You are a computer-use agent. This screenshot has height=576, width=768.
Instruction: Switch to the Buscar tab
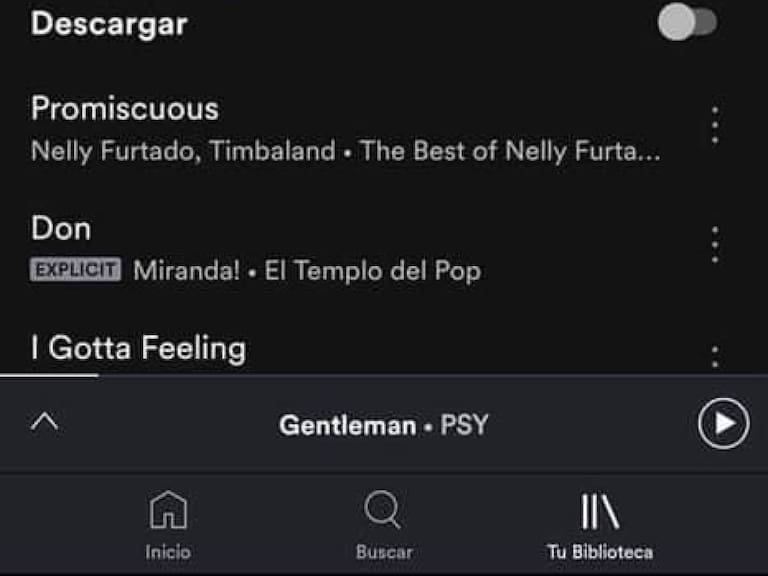pyautogui.click(x=383, y=524)
